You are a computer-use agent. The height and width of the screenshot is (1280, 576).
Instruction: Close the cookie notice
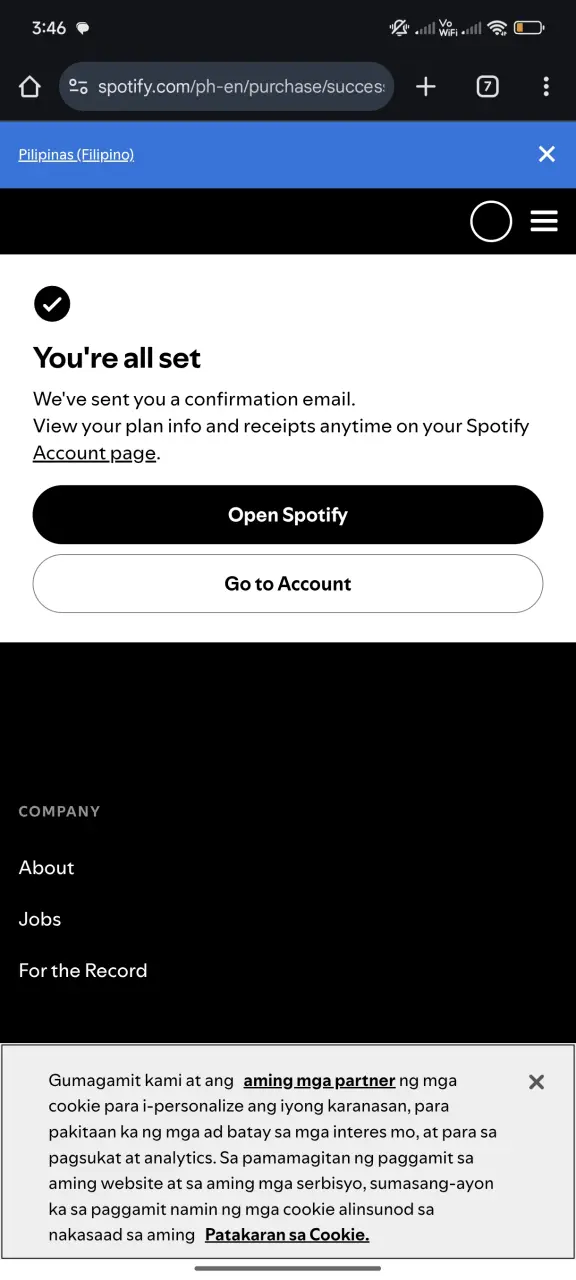pyautogui.click(x=536, y=1082)
